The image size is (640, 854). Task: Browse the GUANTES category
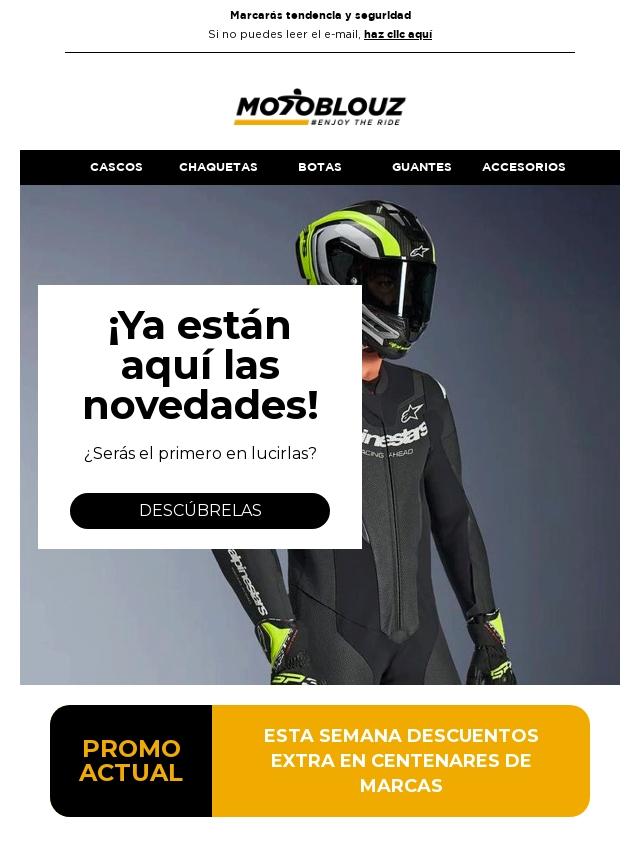421,167
